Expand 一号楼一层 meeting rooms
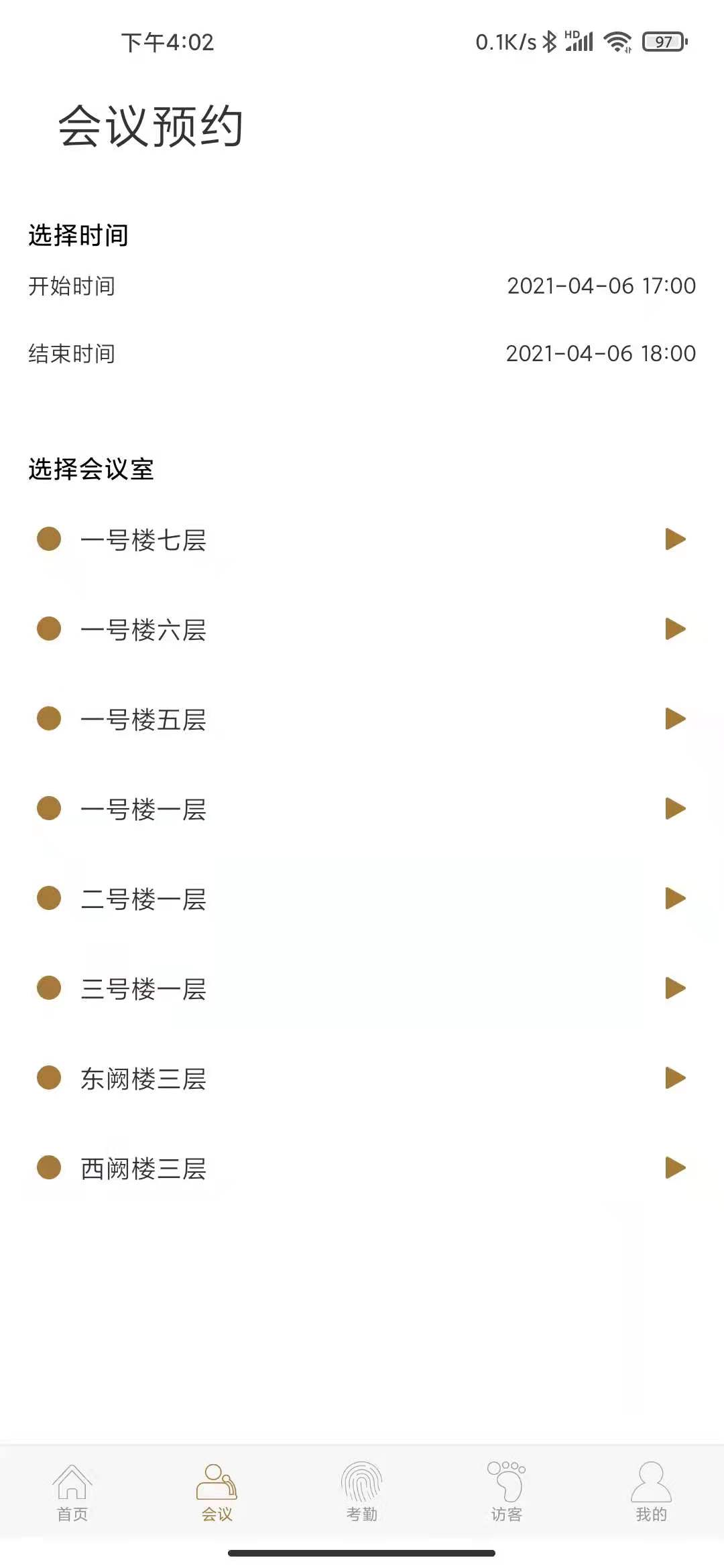 362,809
